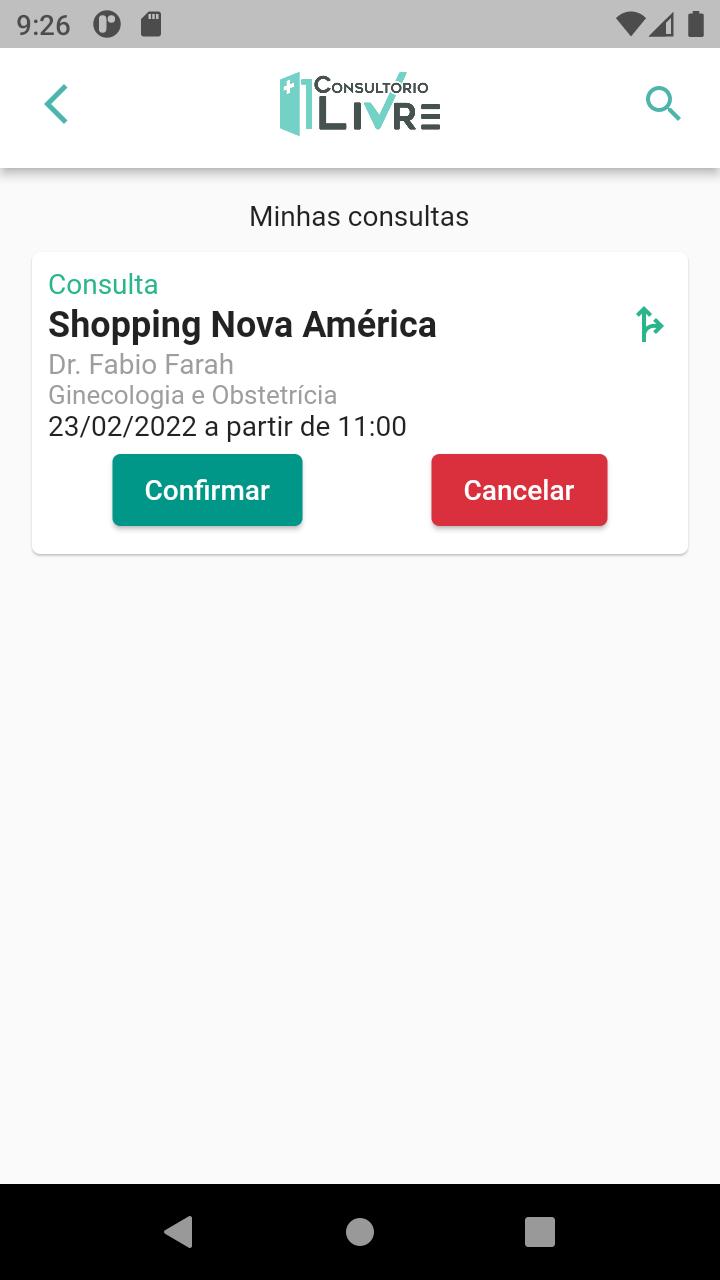Go to the system home screen

coord(360,1232)
